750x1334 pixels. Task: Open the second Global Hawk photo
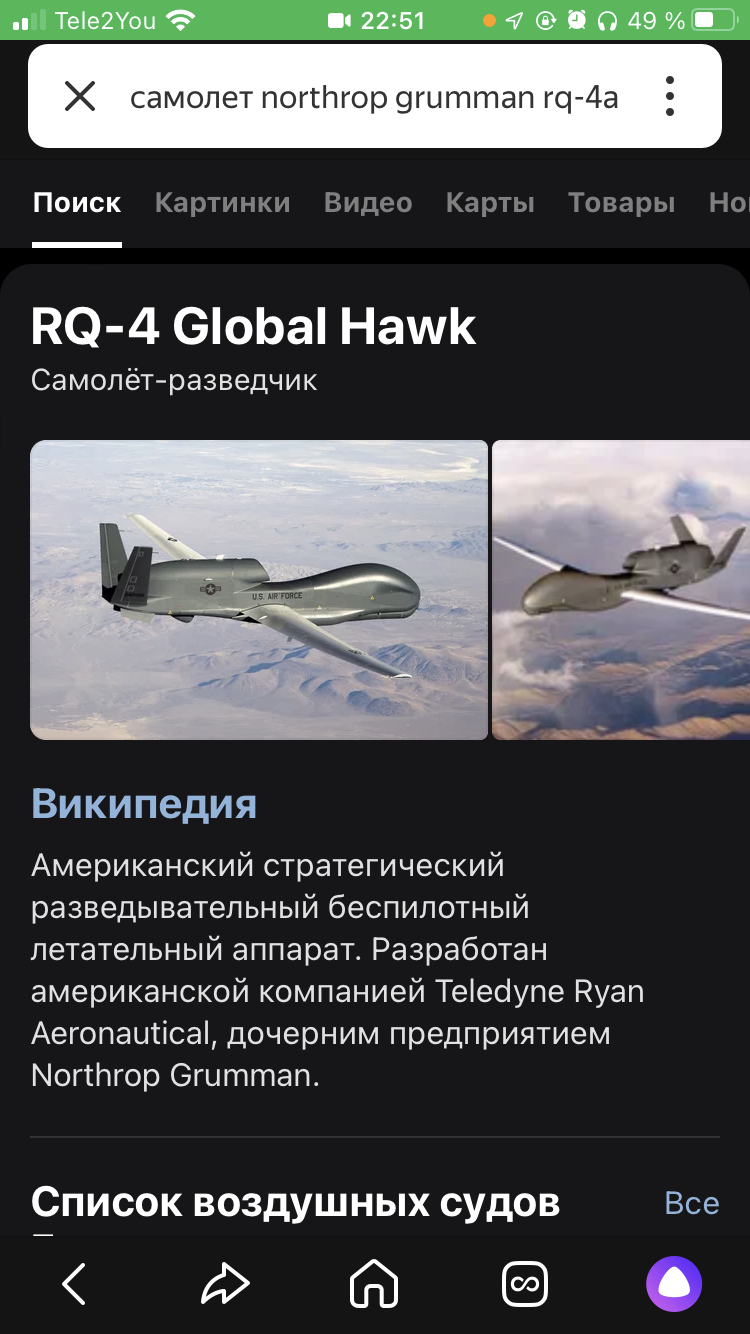tap(621, 590)
